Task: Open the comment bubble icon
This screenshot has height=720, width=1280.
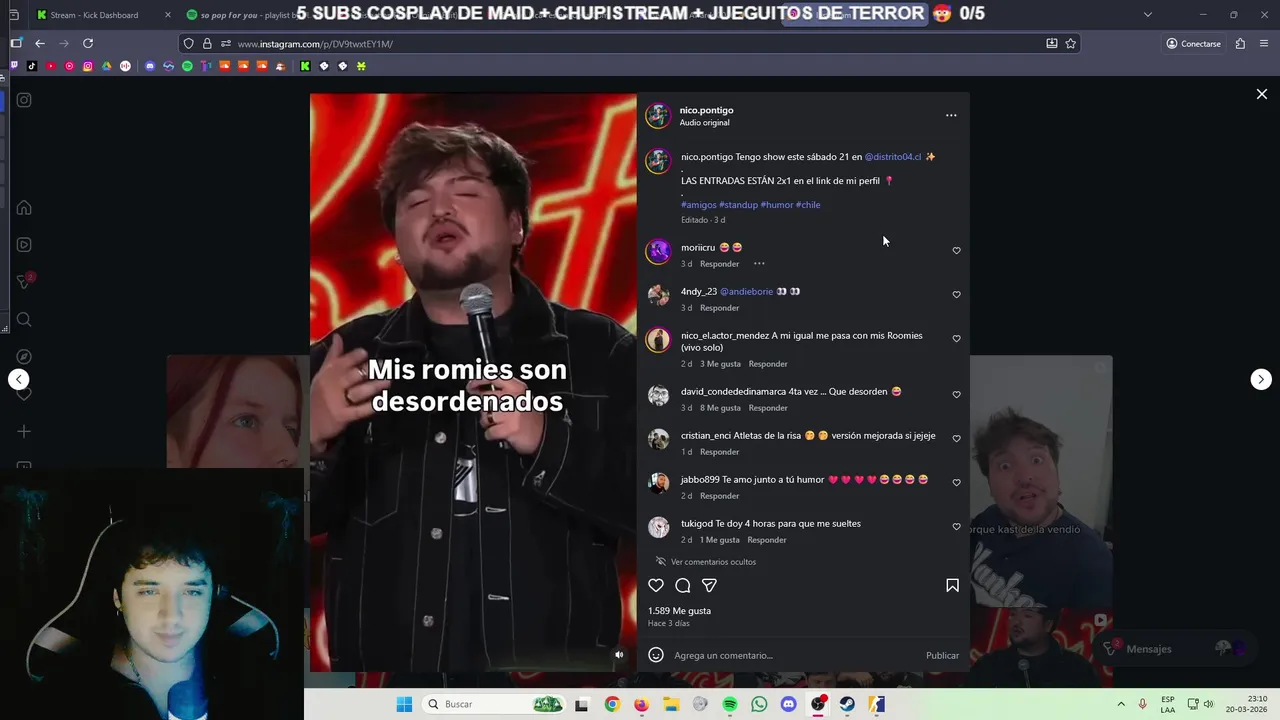Action: [x=683, y=585]
